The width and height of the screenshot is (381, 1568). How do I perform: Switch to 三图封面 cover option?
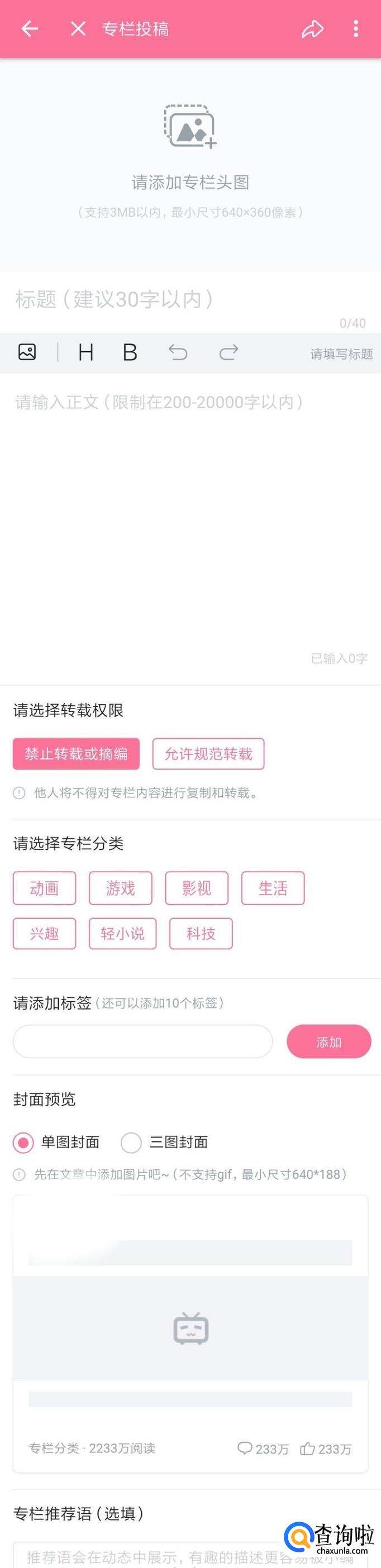[131, 1142]
